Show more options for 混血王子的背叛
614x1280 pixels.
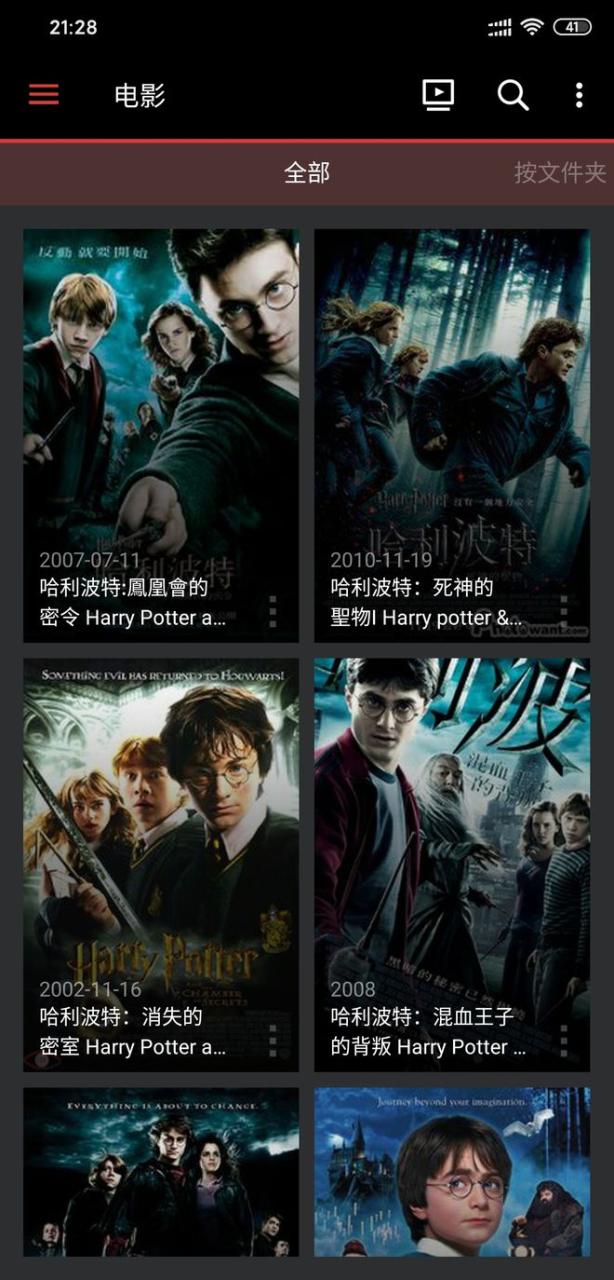564,1040
